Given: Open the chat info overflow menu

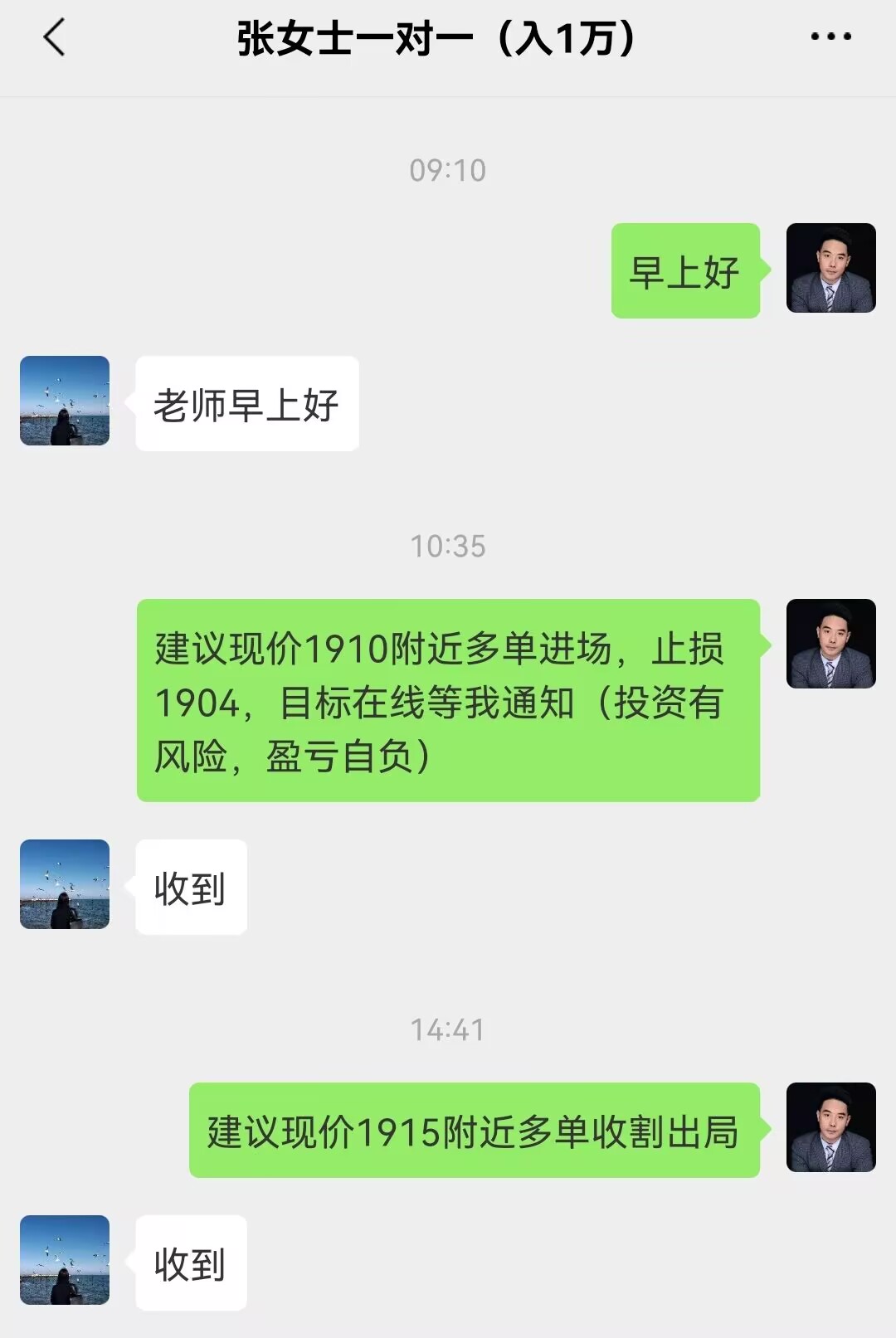Looking at the screenshot, I should point(830,37).
